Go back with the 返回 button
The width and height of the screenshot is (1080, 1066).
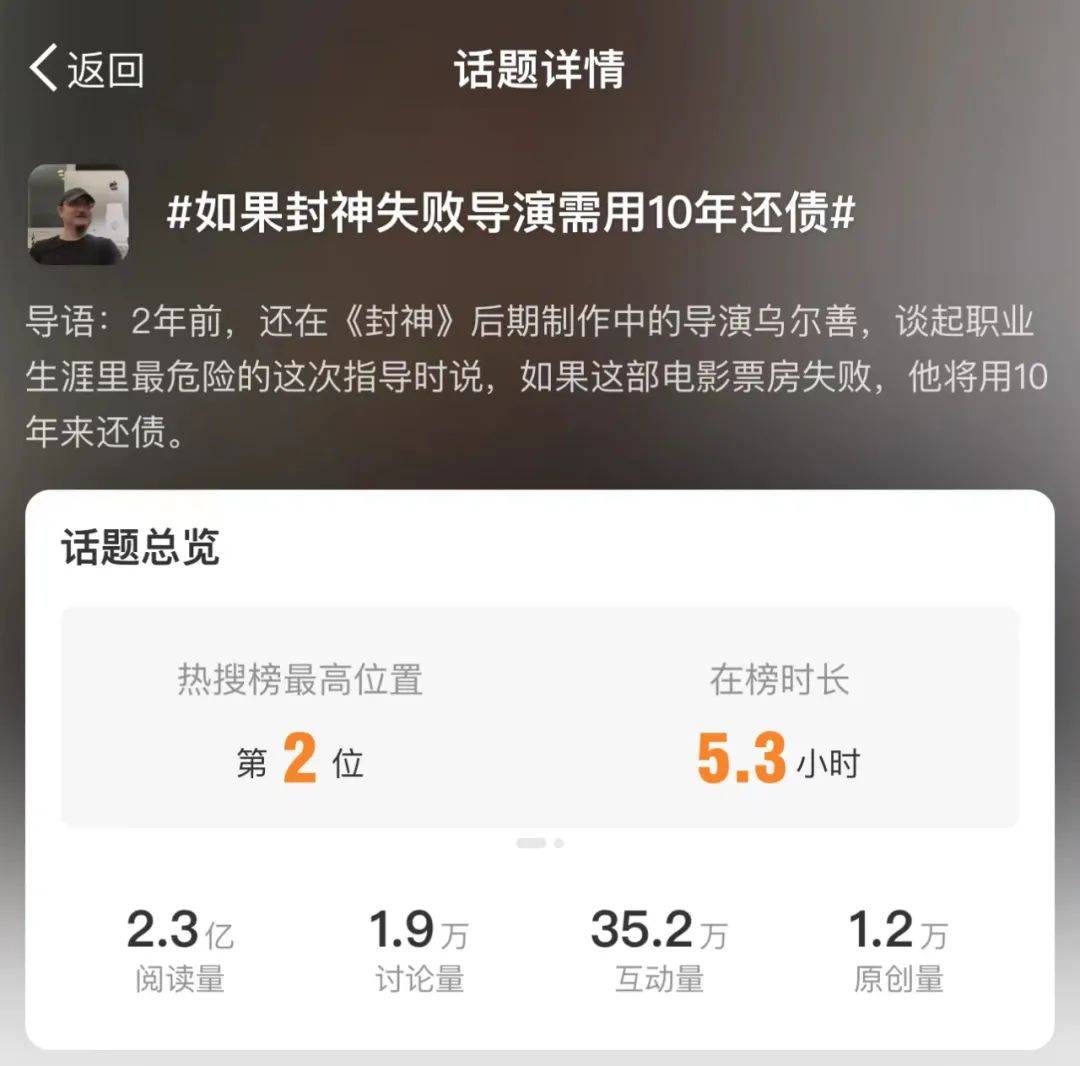pos(88,70)
